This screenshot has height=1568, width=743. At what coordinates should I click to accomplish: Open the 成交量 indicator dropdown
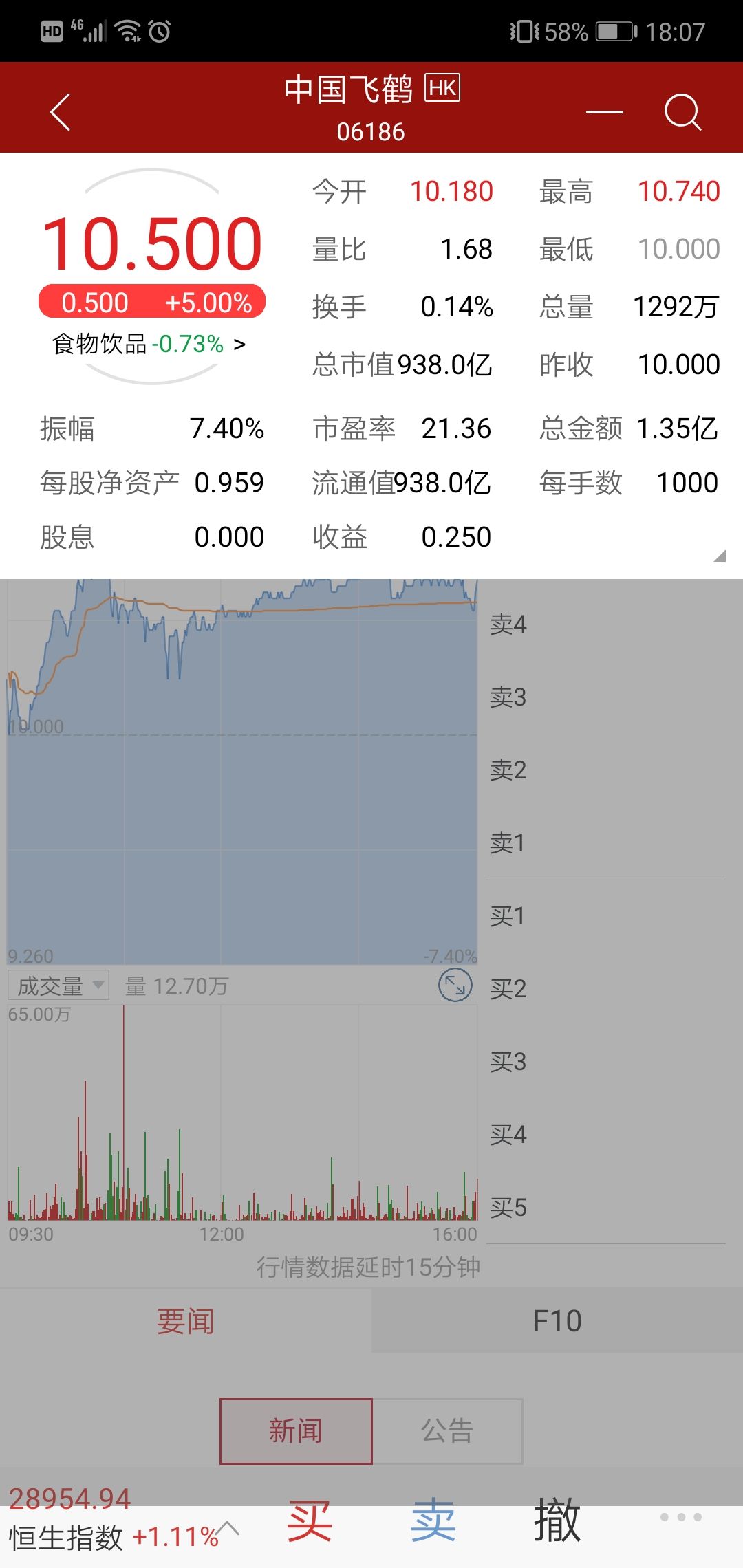(x=58, y=986)
